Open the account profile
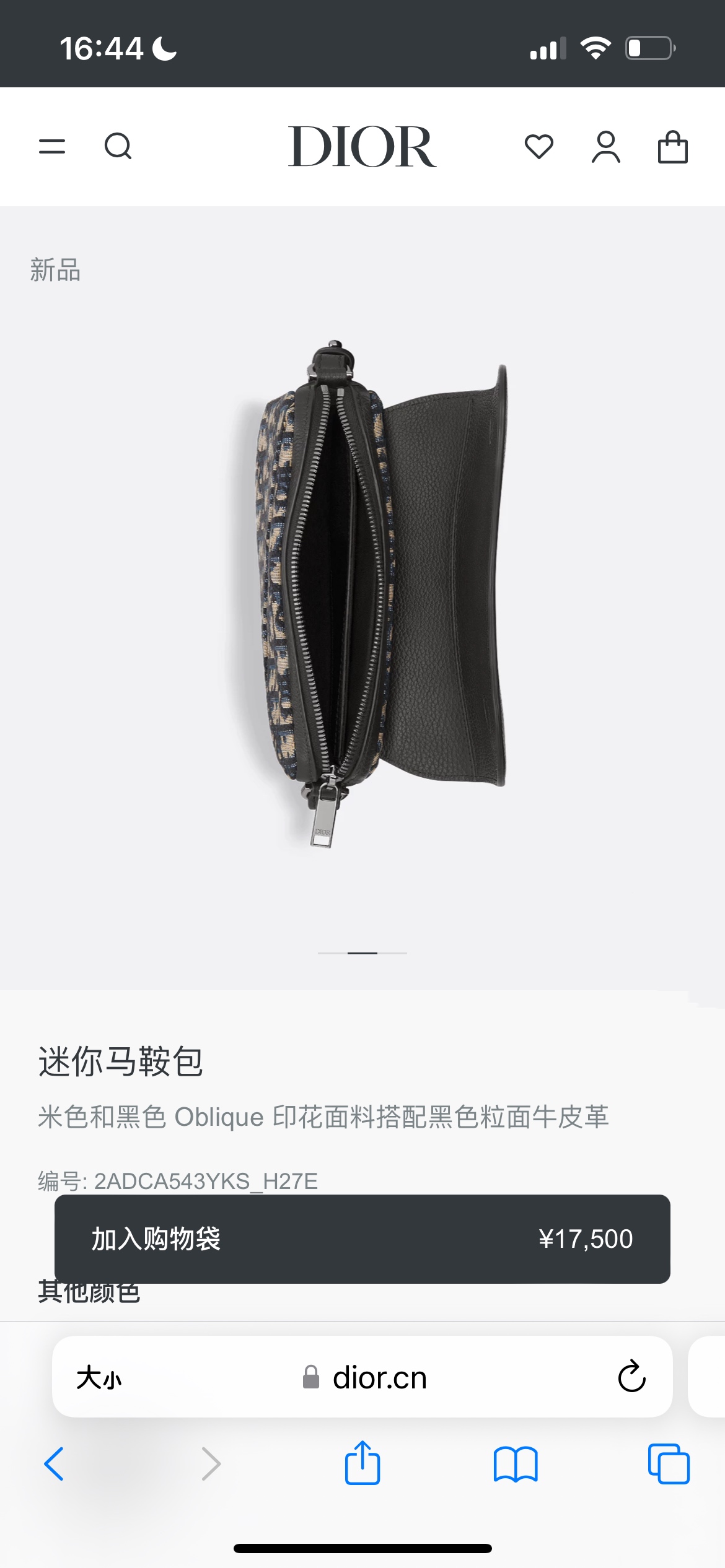Viewport: 725px width, 1568px height. (x=605, y=147)
